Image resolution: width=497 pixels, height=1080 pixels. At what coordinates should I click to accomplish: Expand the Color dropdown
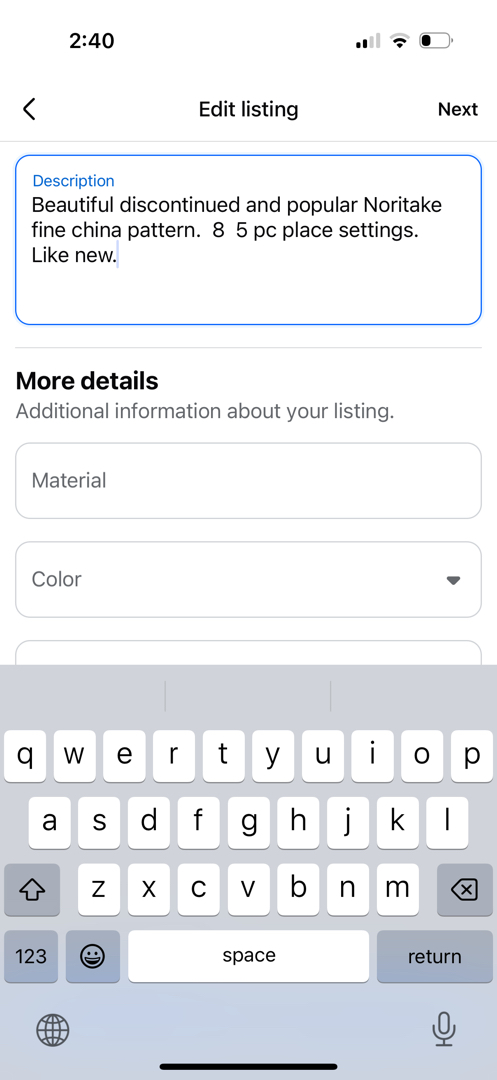(248, 579)
